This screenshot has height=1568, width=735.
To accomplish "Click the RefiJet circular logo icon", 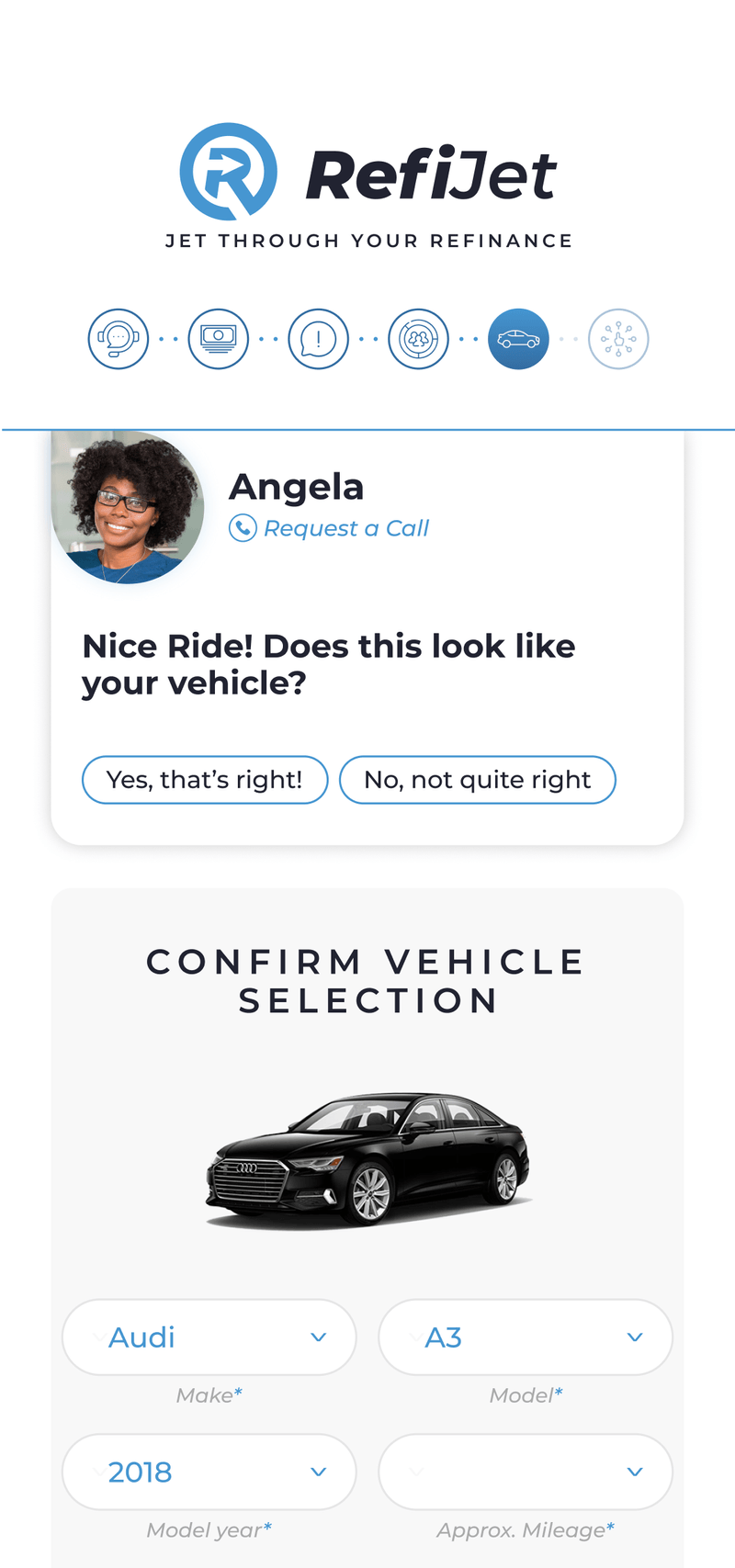I will pyautogui.click(x=227, y=170).
